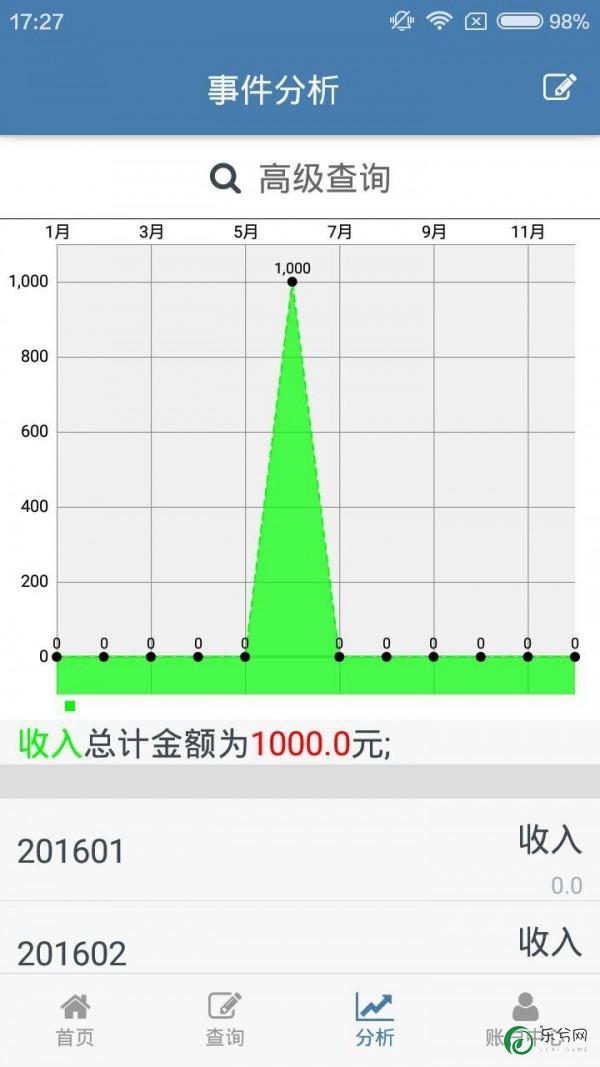Select the 分析 tab
600x1067 pixels.
375,1020
